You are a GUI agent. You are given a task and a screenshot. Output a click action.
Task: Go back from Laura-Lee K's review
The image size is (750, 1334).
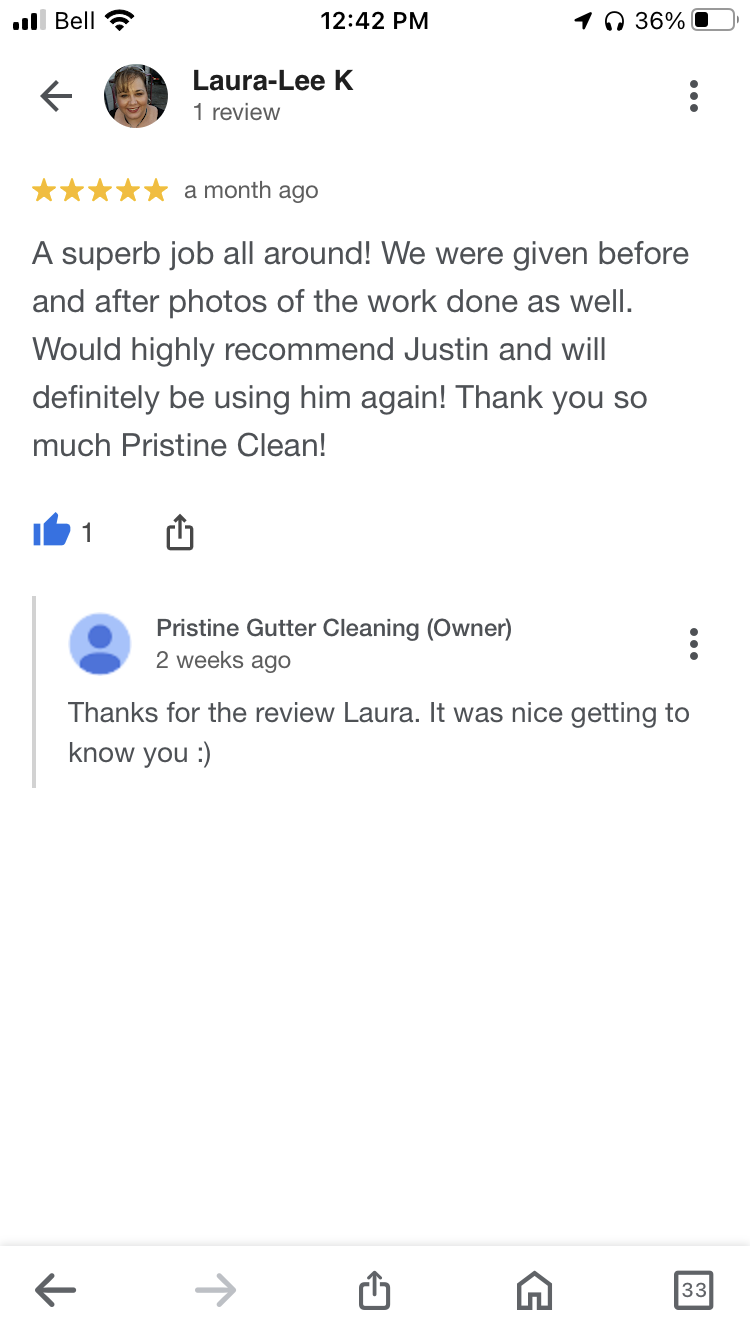tap(56, 96)
